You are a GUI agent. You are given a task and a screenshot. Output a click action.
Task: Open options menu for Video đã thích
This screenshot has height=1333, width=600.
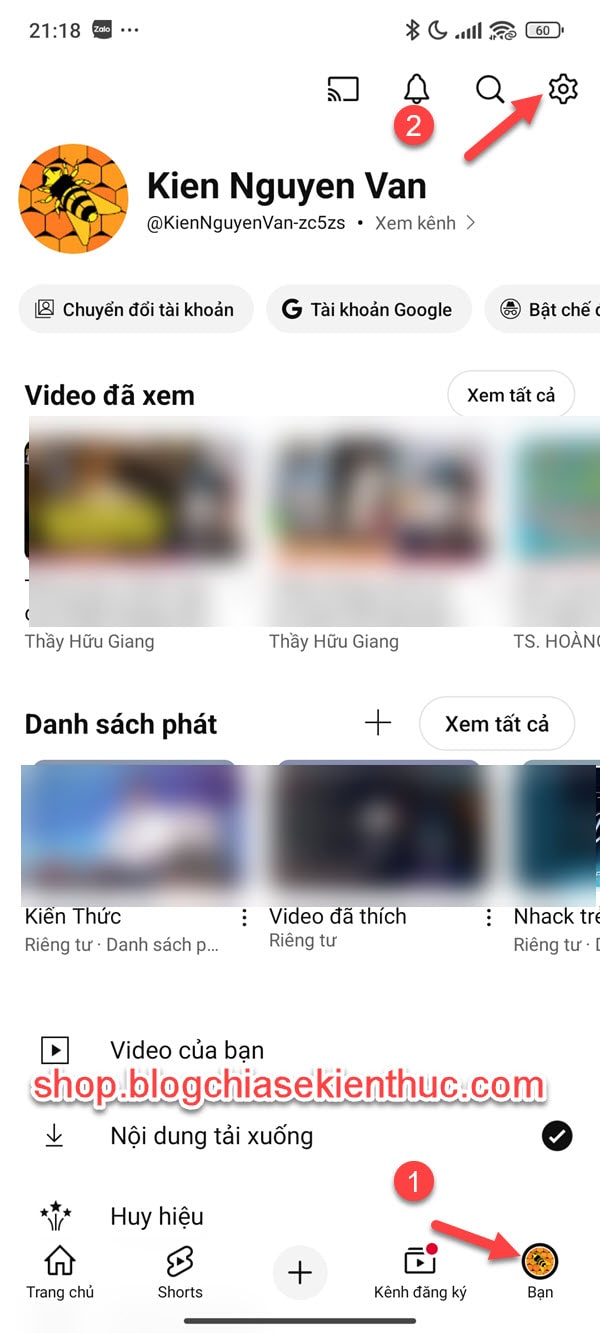click(488, 917)
